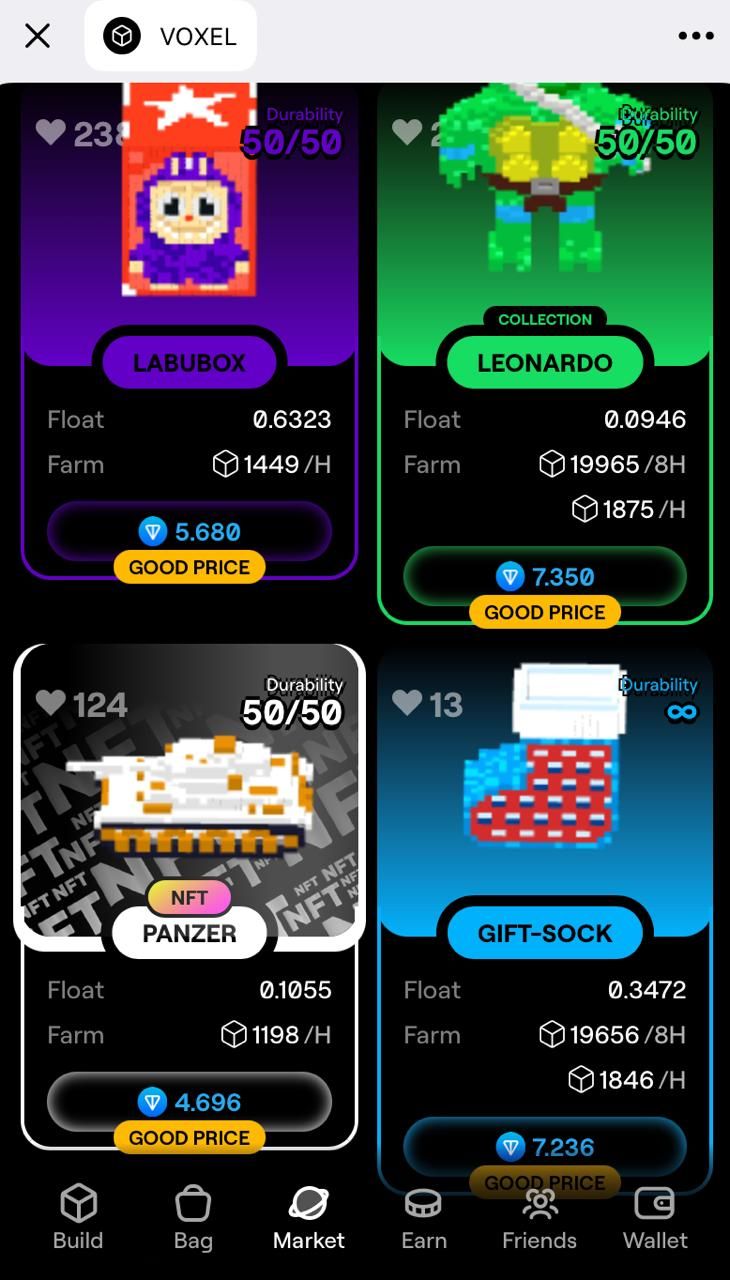Select the Market tab
This screenshot has height=1280, width=730.
[309, 1218]
